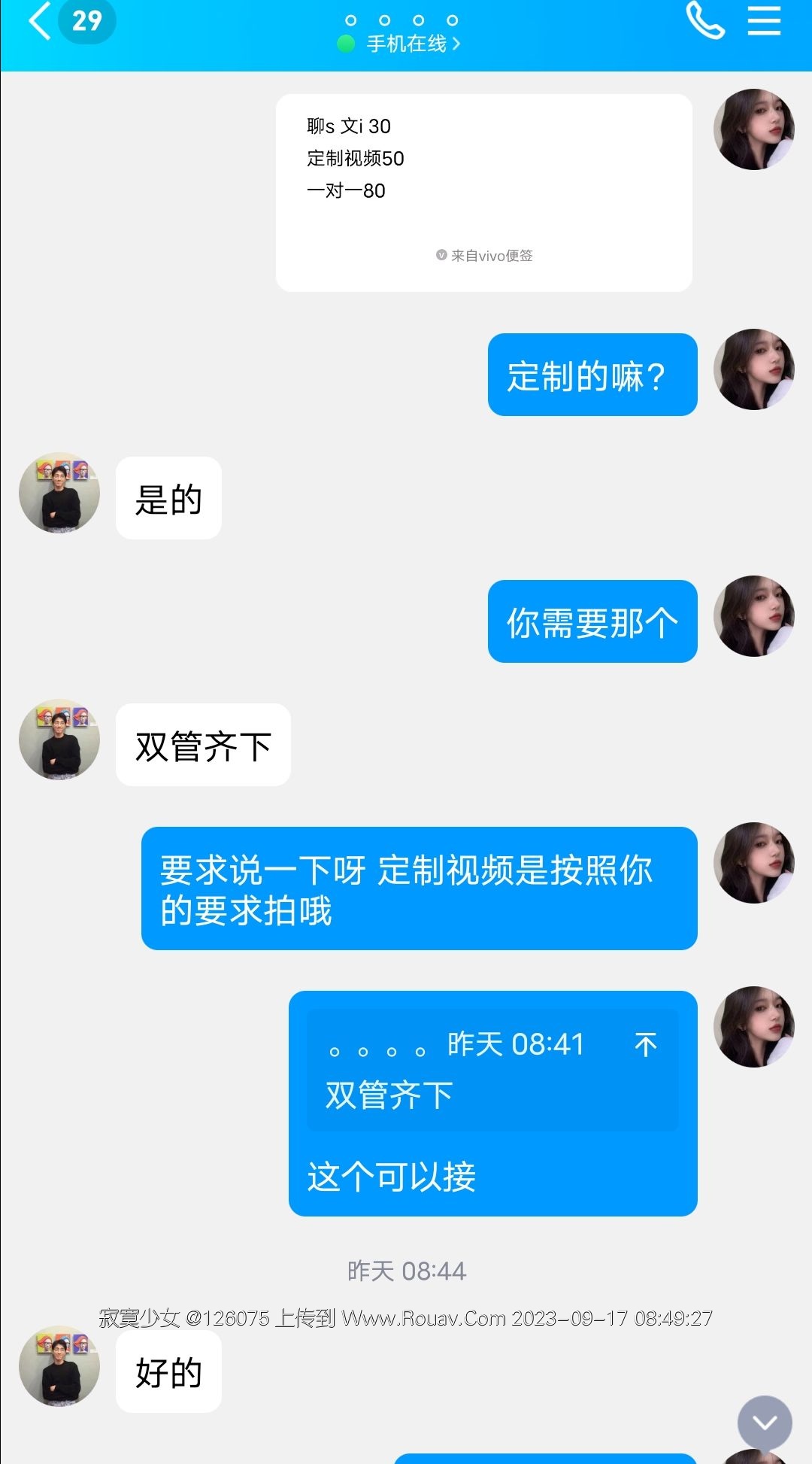Image resolution: width=812 pixels, height=1464 pixels.
Task: Open the chat settings menu
Action: (x=764, y=21)
